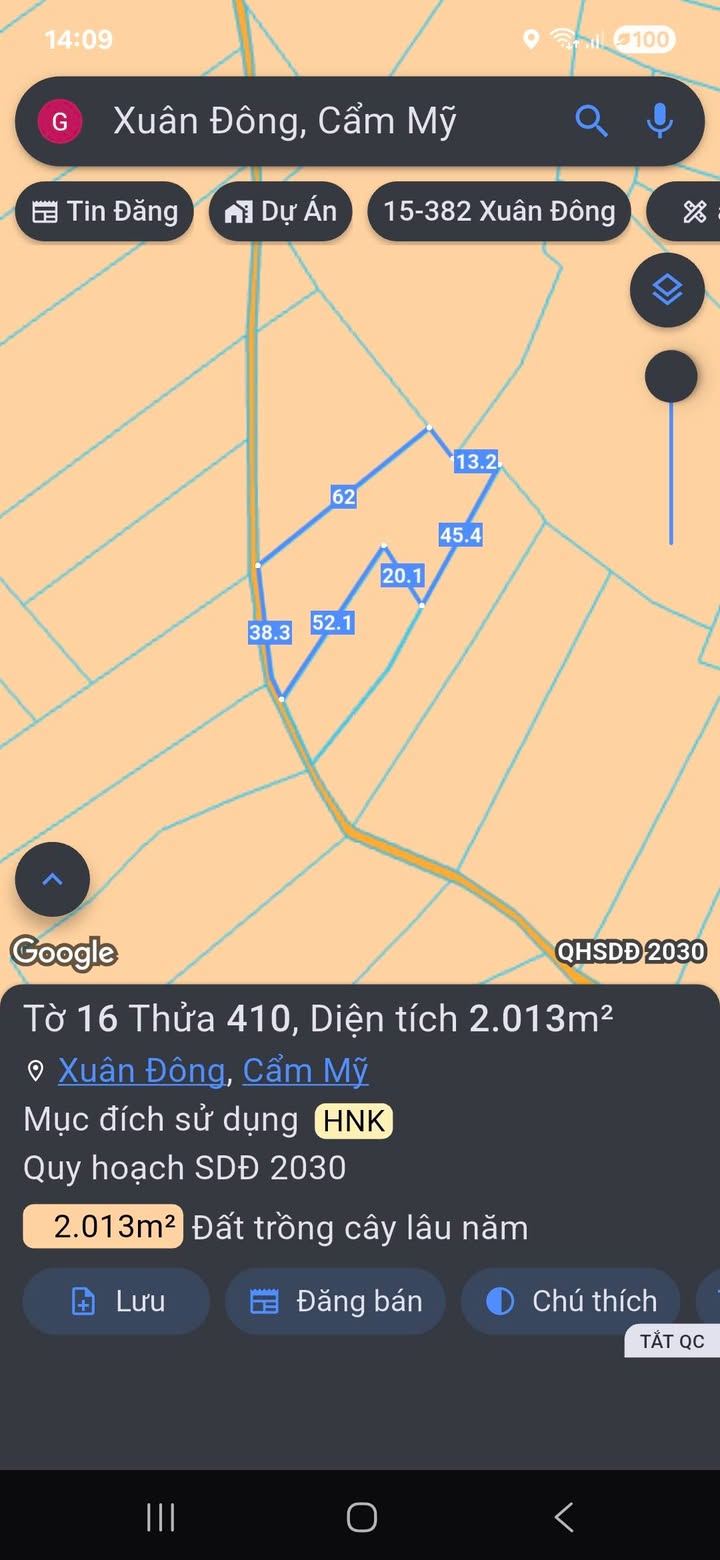Screen dimensions: 720x1560
Task: Follow the Cẩm Mỹ link
Action: 305,1071
